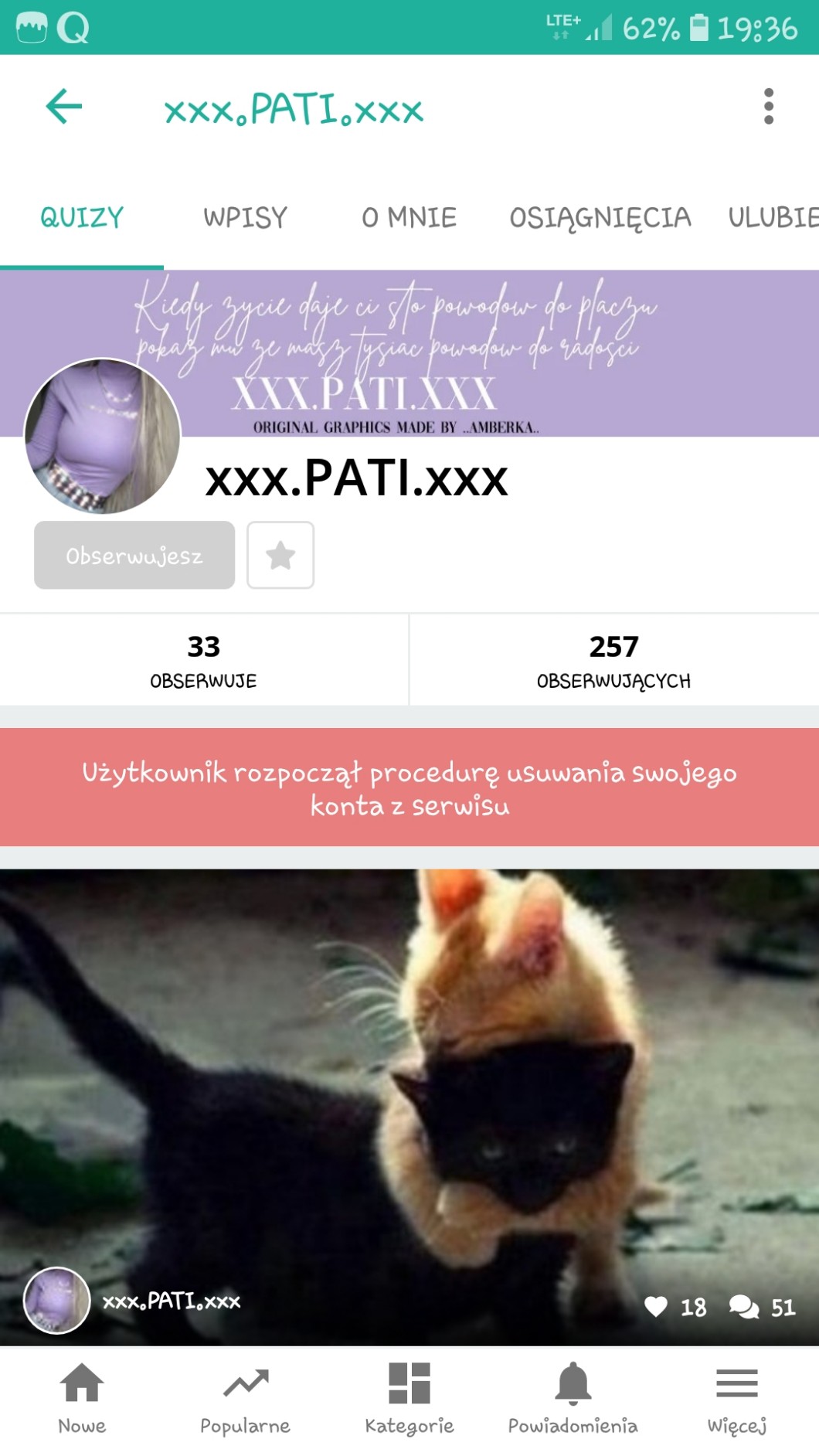Open the Więcej menu

coord(736,1397)
